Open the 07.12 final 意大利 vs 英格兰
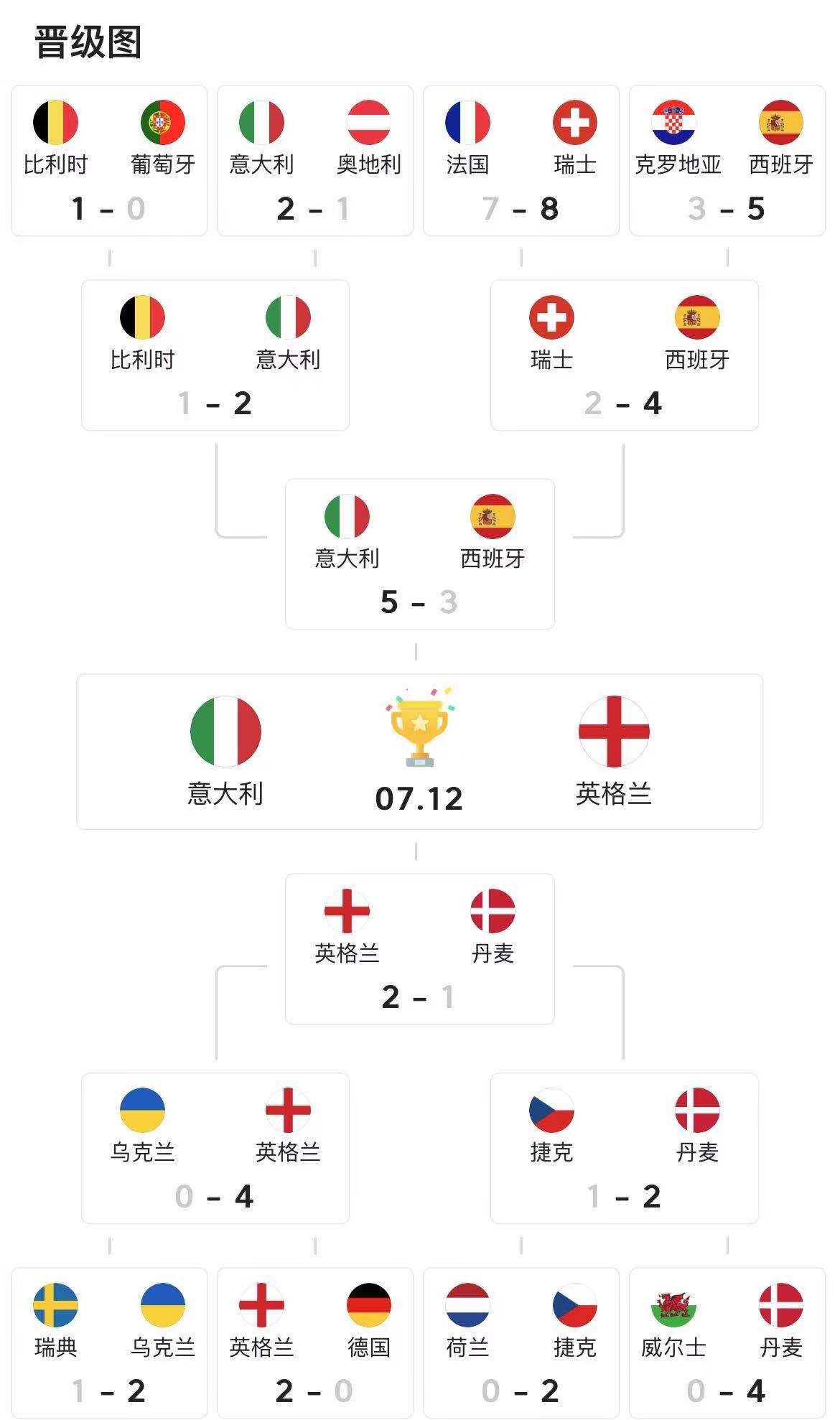 420,752
